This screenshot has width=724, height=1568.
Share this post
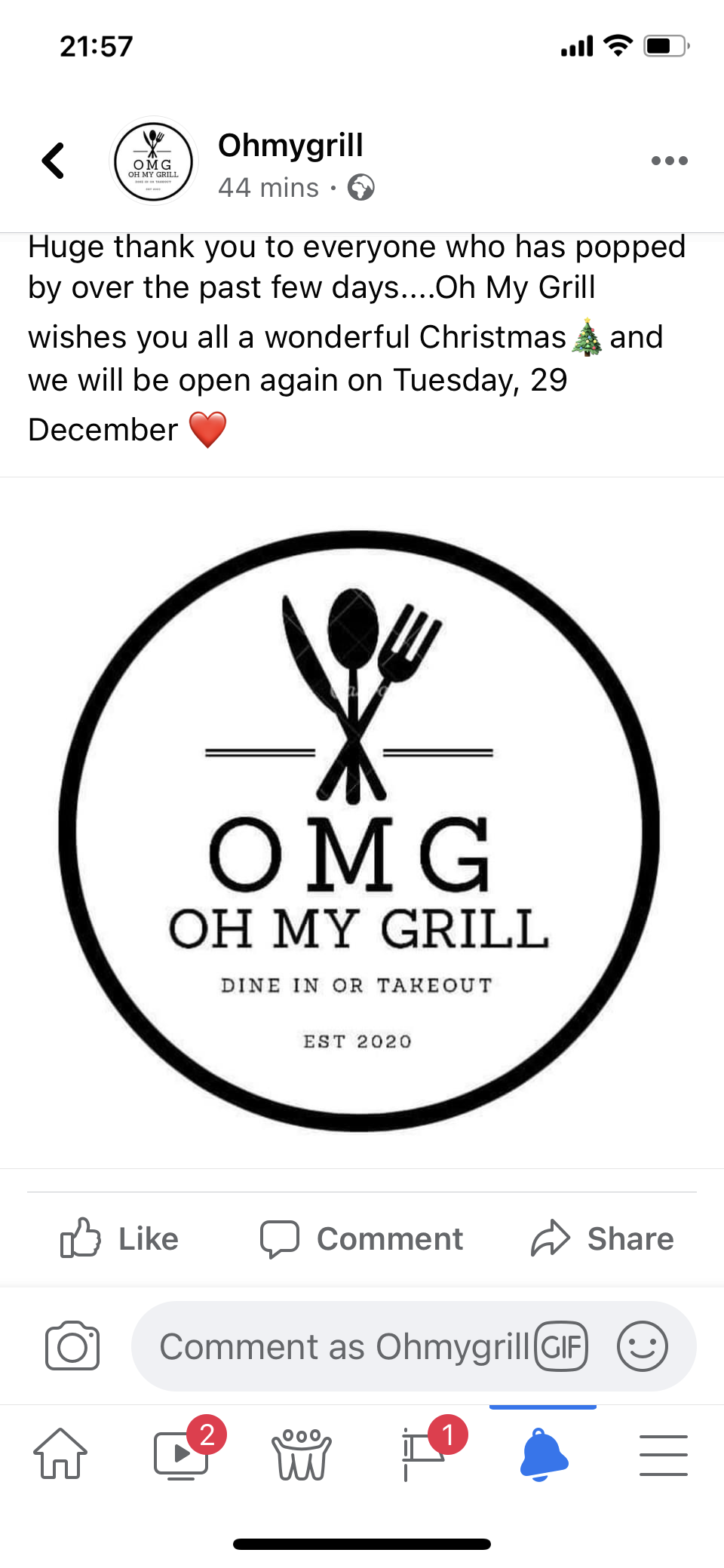pos(602,1238)
